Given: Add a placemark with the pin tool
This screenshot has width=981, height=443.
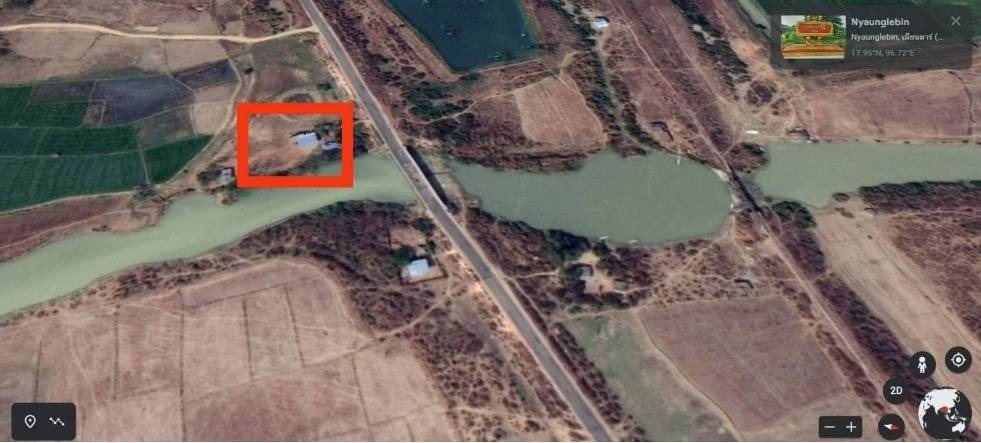Looking at the screenshot, I should click(x=30, y=422).
